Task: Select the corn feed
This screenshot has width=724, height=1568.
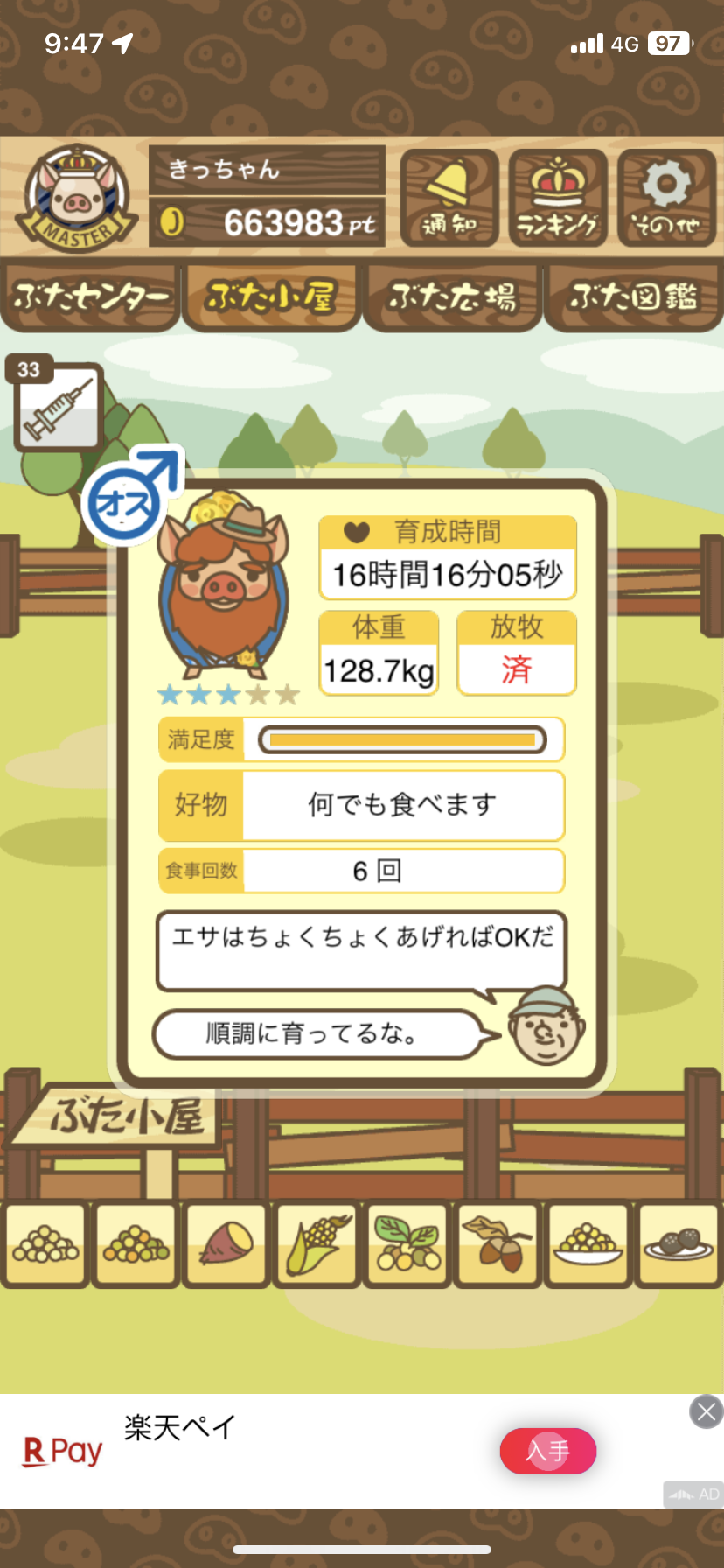Action: pos(317,1244)
